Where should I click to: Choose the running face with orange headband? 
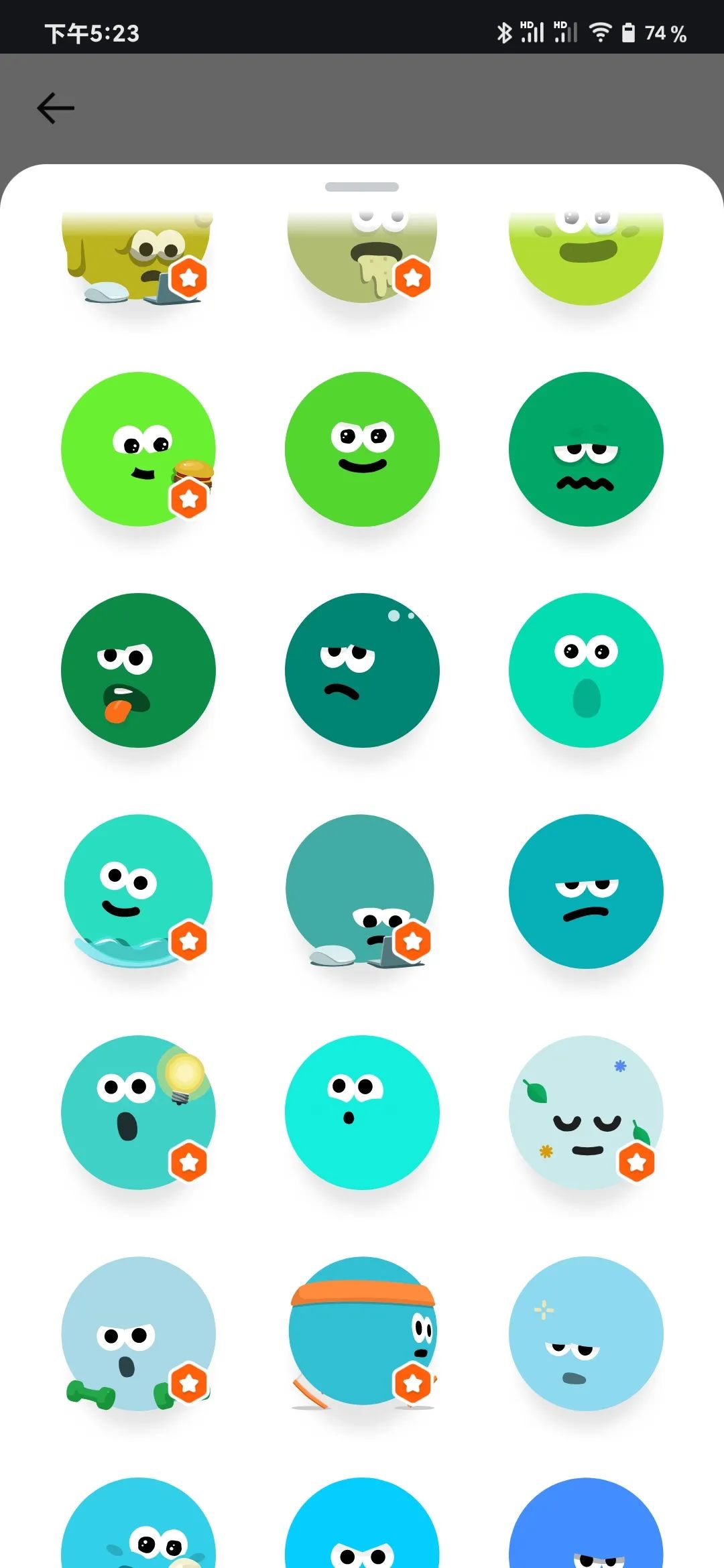point(362,1333)
